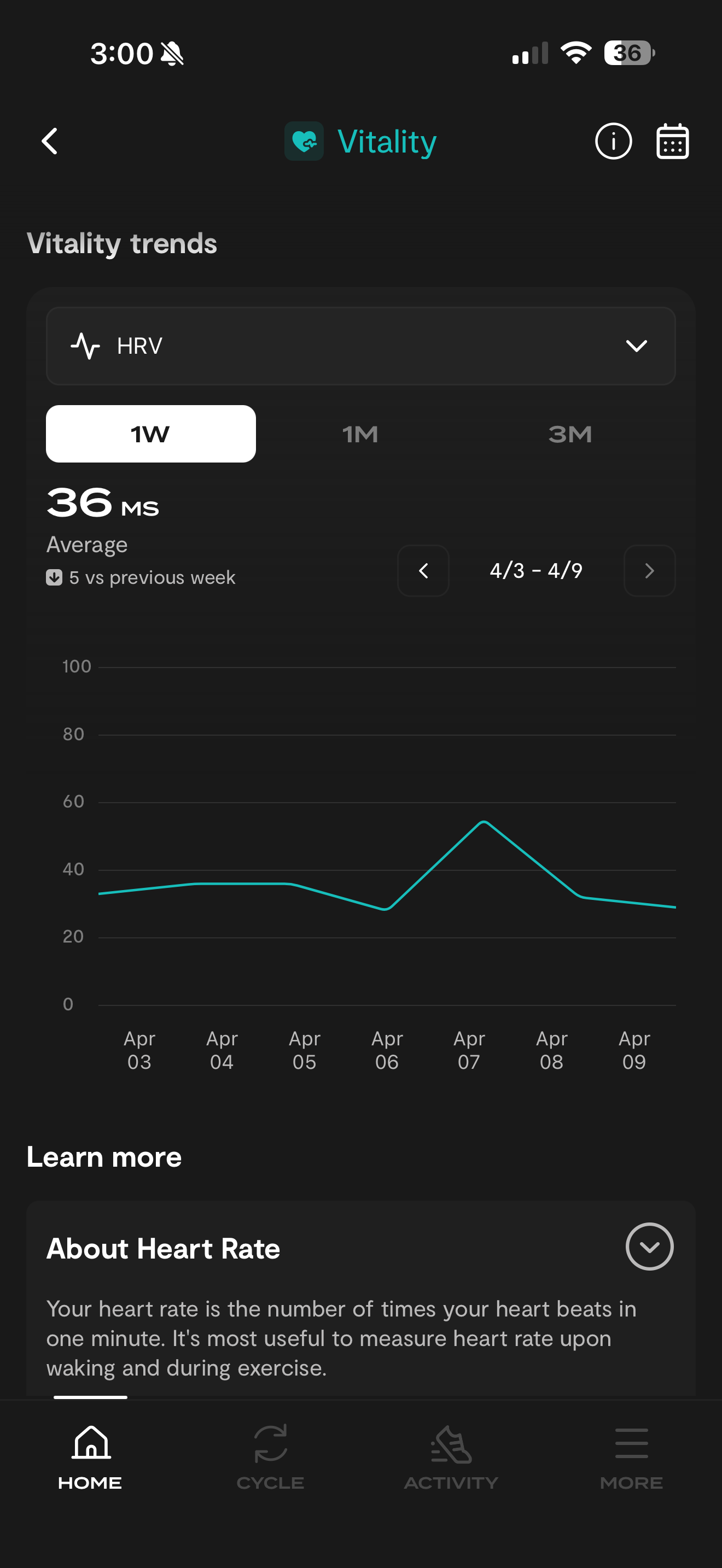Viewport: 722px width, 1568px height.
Task: Switch to the 1M time range
Action: tap(360, 434)
